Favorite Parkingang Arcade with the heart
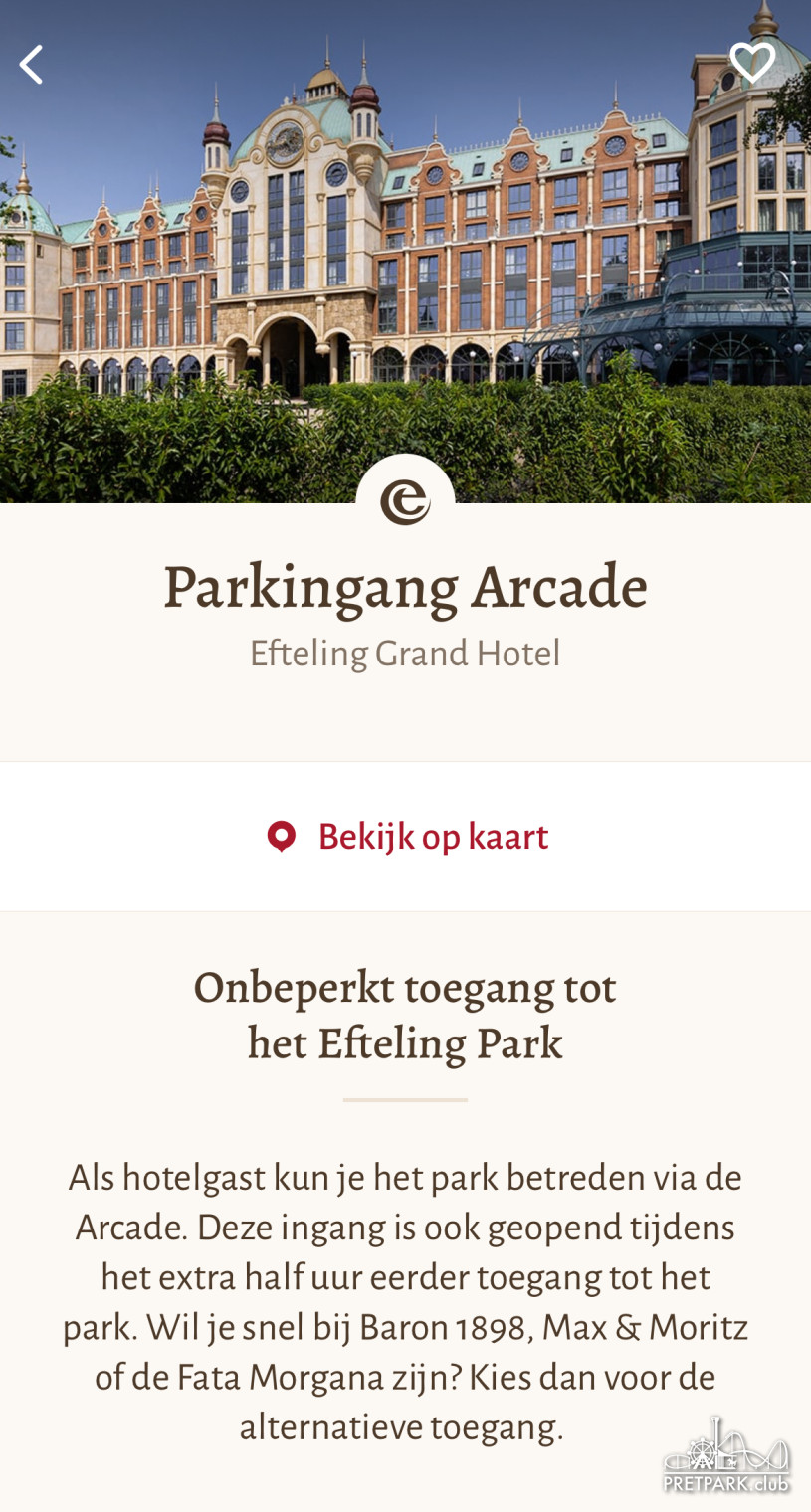The height and width of the screenshot is (1512, 811). 751,63
